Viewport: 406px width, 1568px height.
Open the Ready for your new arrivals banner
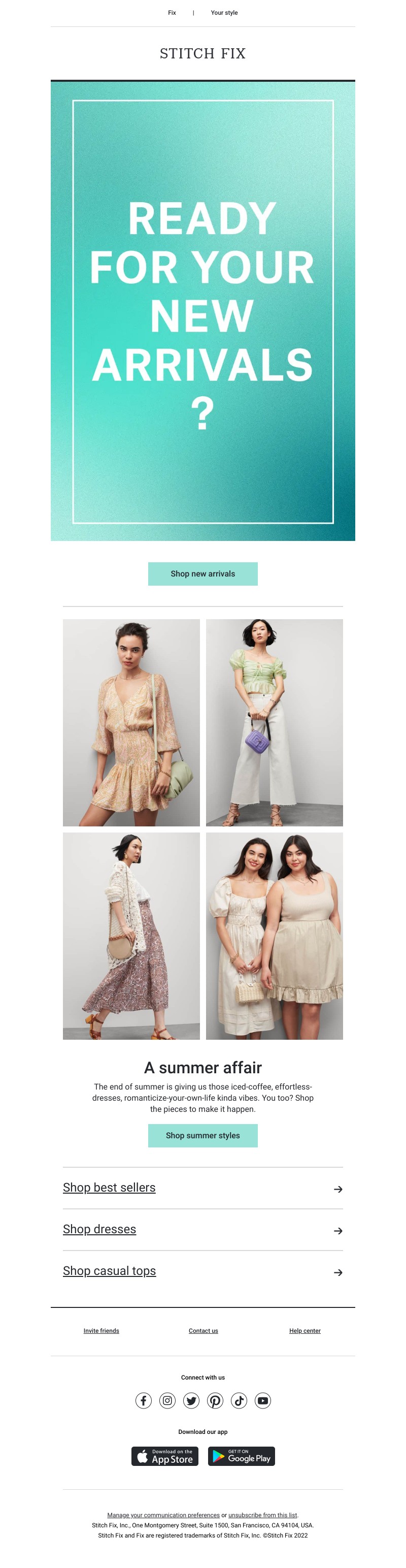coord(202,311)
